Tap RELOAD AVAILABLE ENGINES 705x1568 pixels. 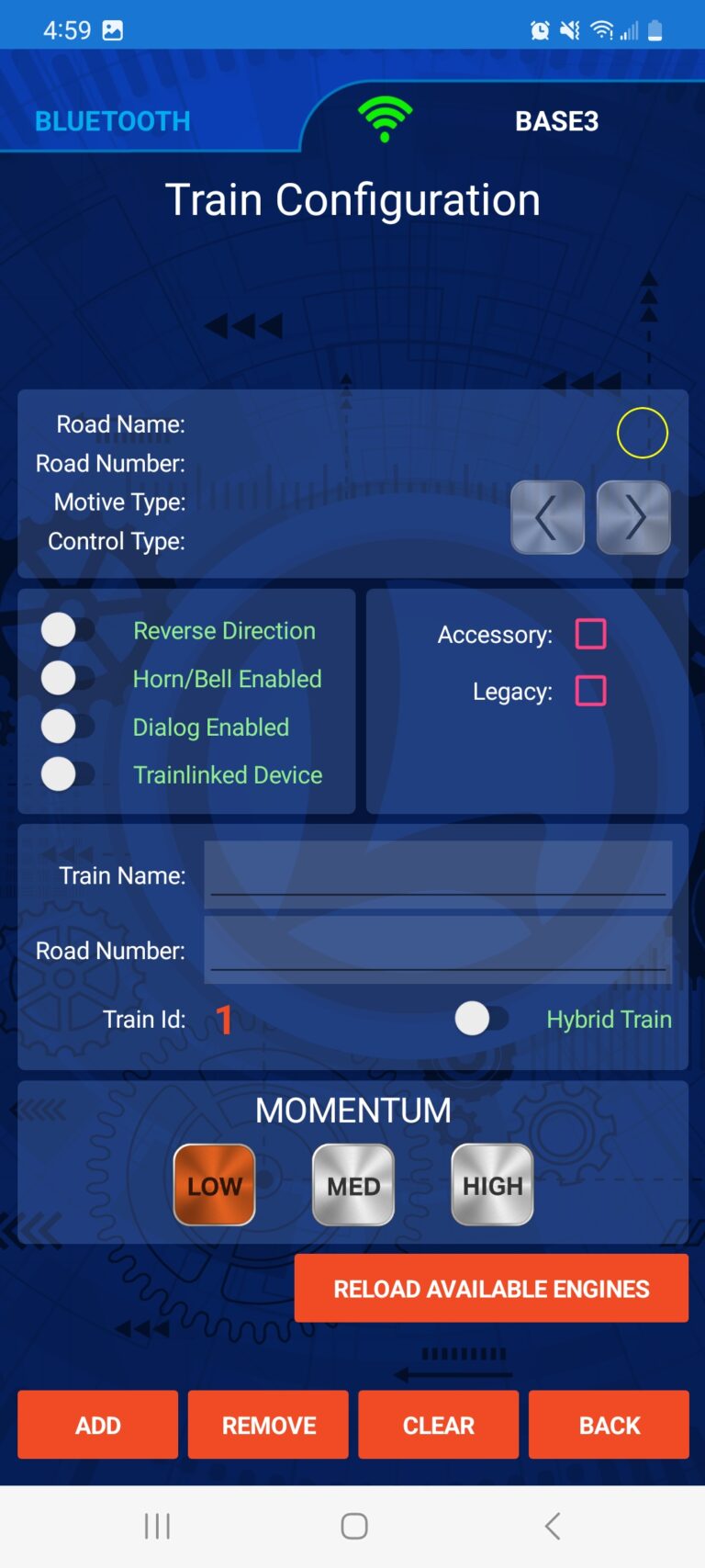pyautogui.click(x=491, y=1288)
